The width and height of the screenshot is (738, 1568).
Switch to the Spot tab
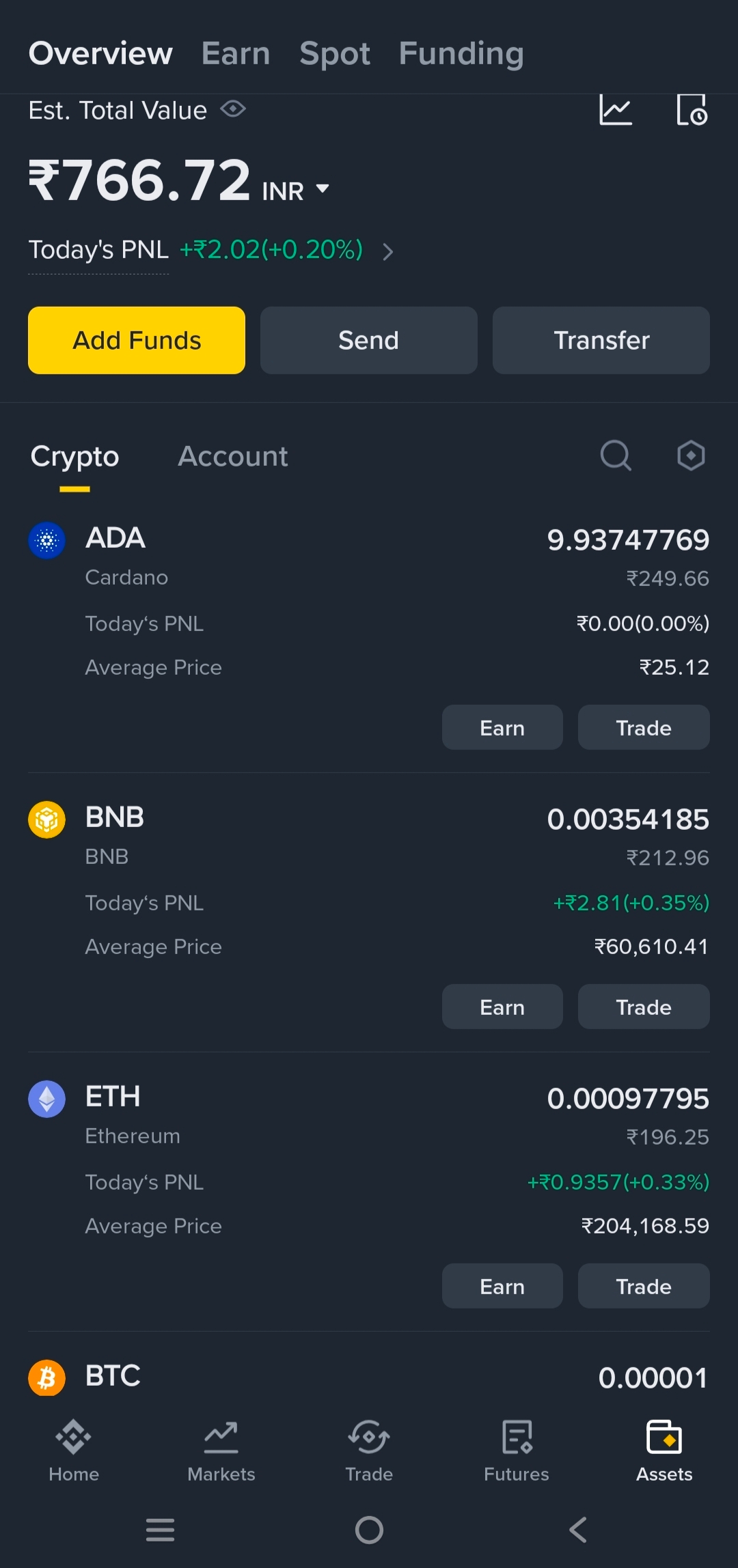[335, 53]
